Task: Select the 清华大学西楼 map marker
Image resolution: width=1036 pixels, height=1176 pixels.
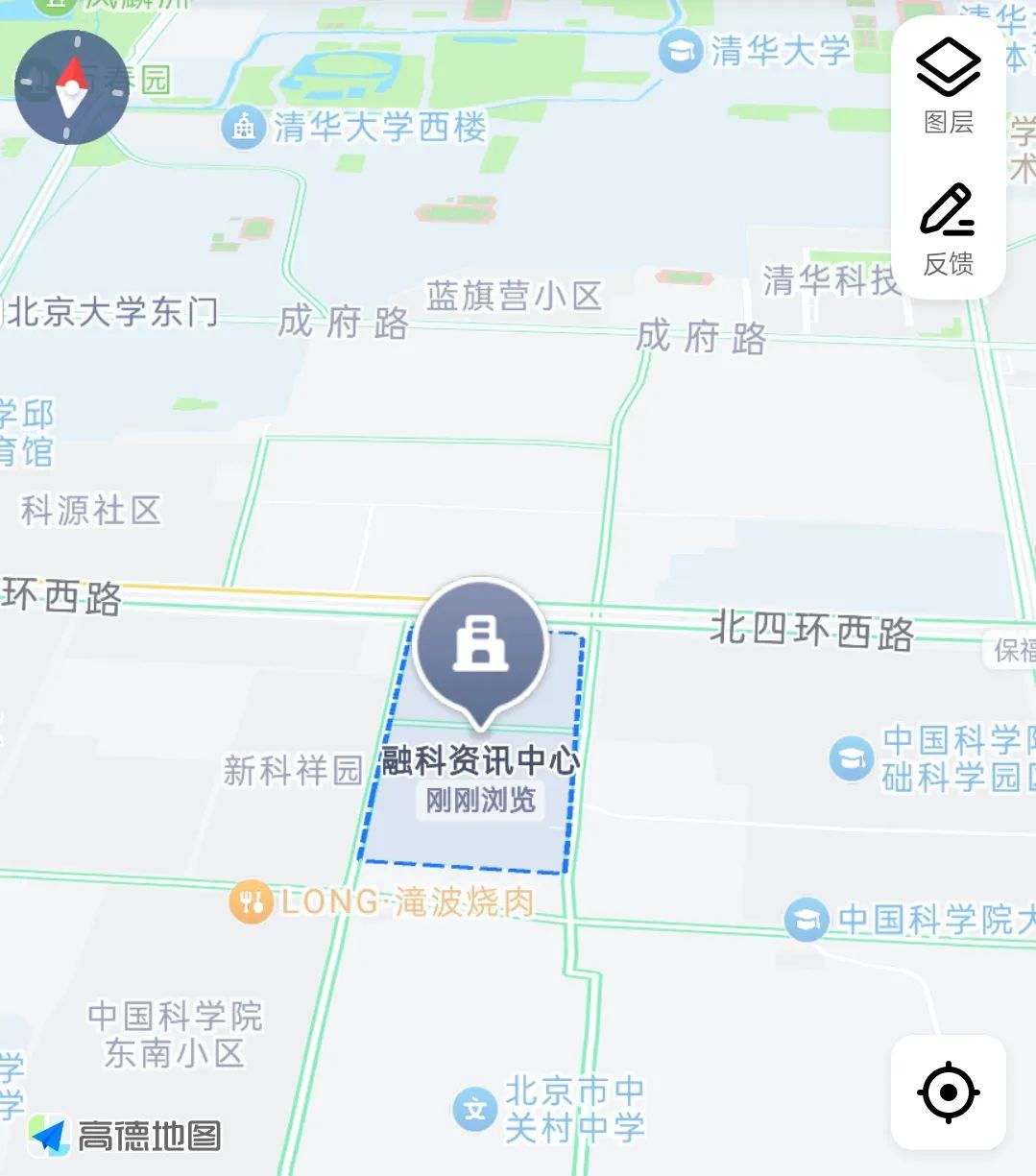Action: 244,128
